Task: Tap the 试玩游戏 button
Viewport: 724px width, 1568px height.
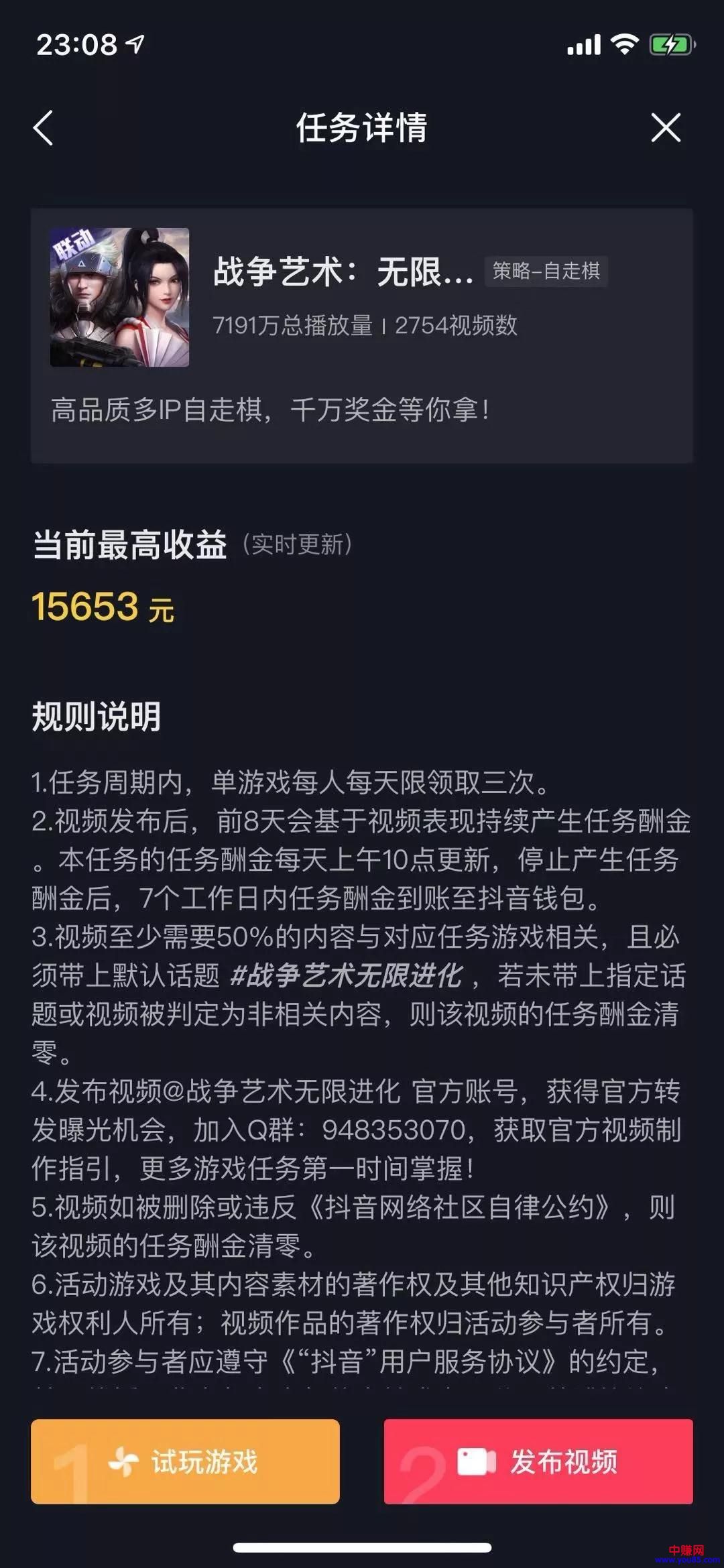Action: 185,1461
